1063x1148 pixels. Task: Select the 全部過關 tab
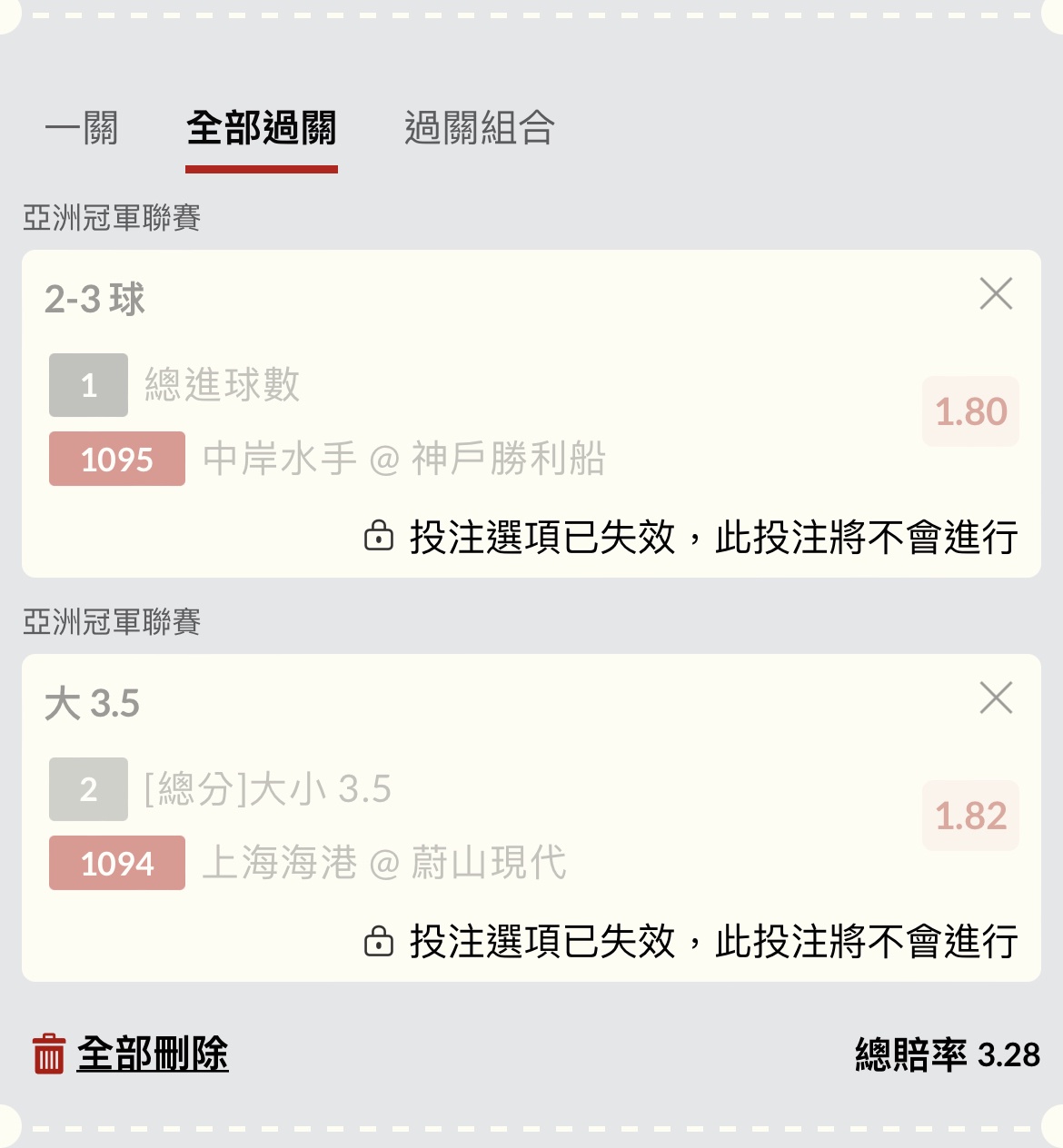click(x=262, y=128)
